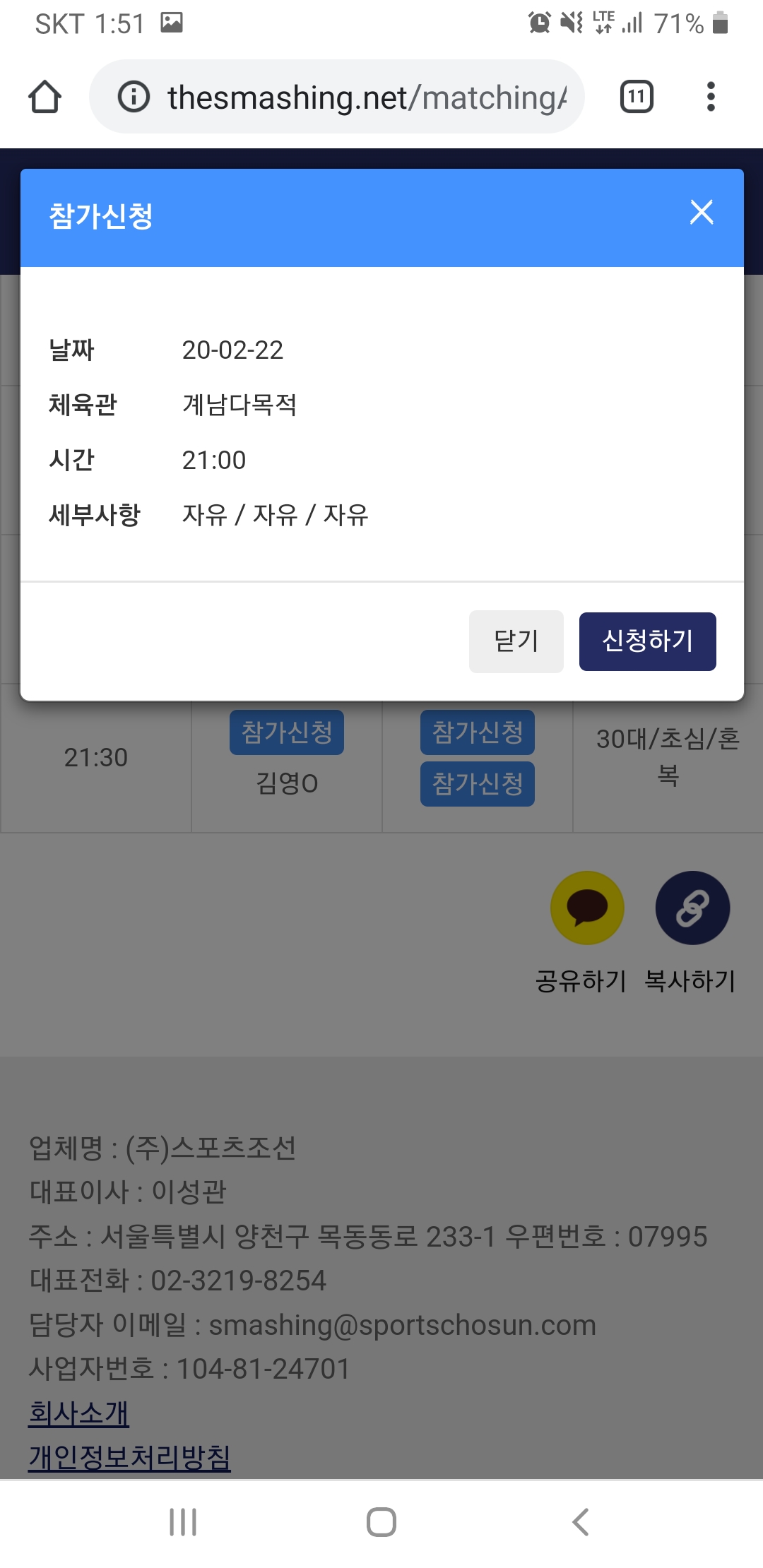
Task: Close the 참가신청 dialog with the X
Action: coord(702,212)
